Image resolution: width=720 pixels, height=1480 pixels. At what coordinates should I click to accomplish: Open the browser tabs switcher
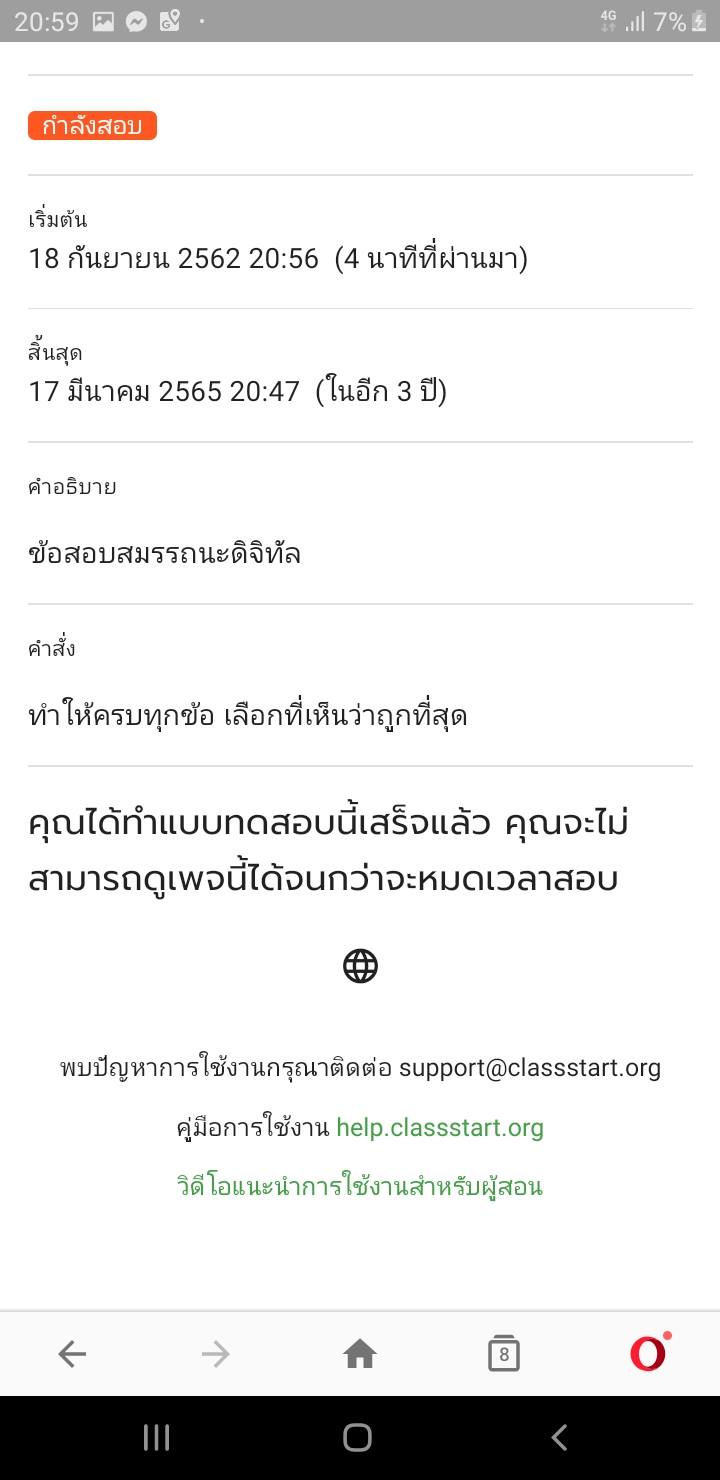click(x=504, y=1354)
